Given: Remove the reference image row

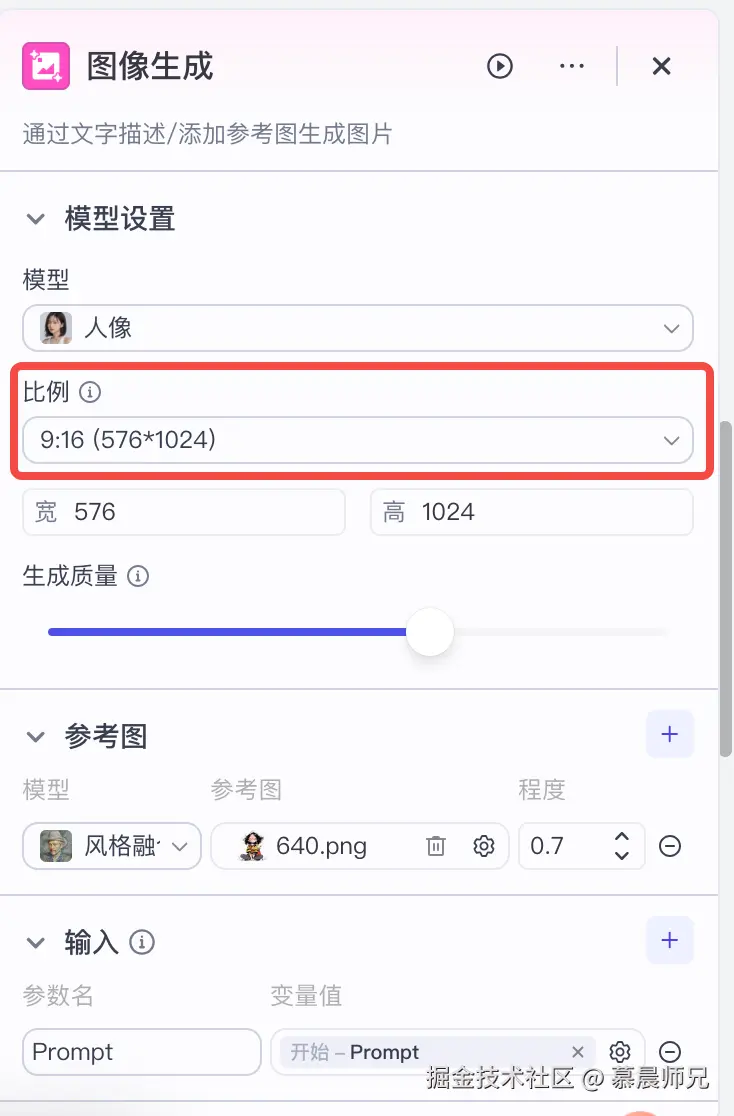Looking at the screenshot, I should (x=670, y=846).
